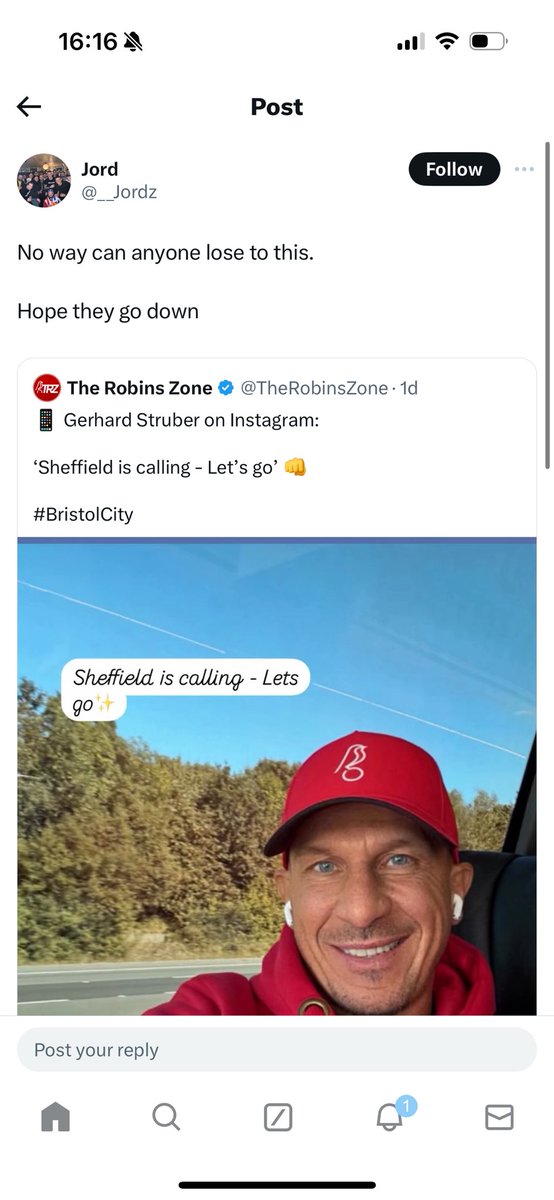This screenshot has width=554, height=1200.
Task: Open Jord's profile picture
Action: pyautogui.click(x=44, y=180)
